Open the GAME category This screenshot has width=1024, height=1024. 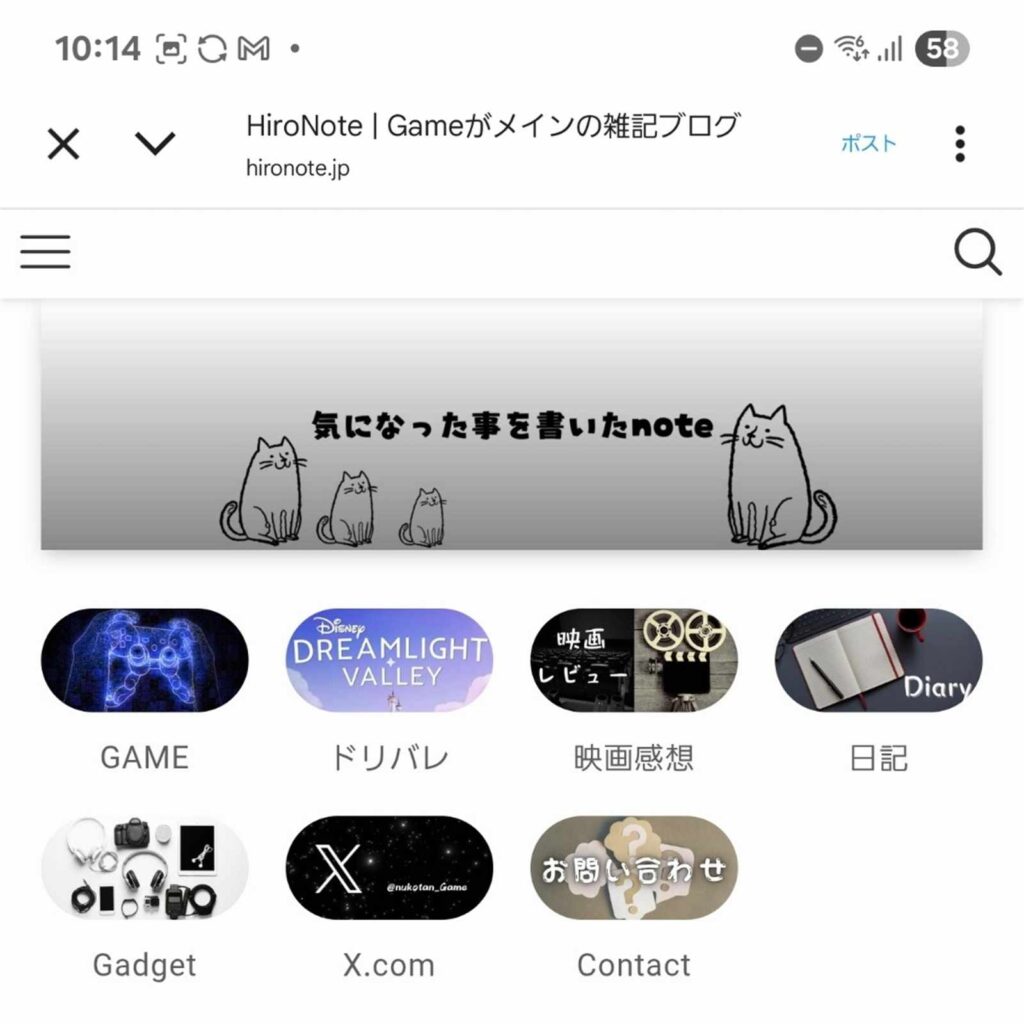(x=144, y=661)
